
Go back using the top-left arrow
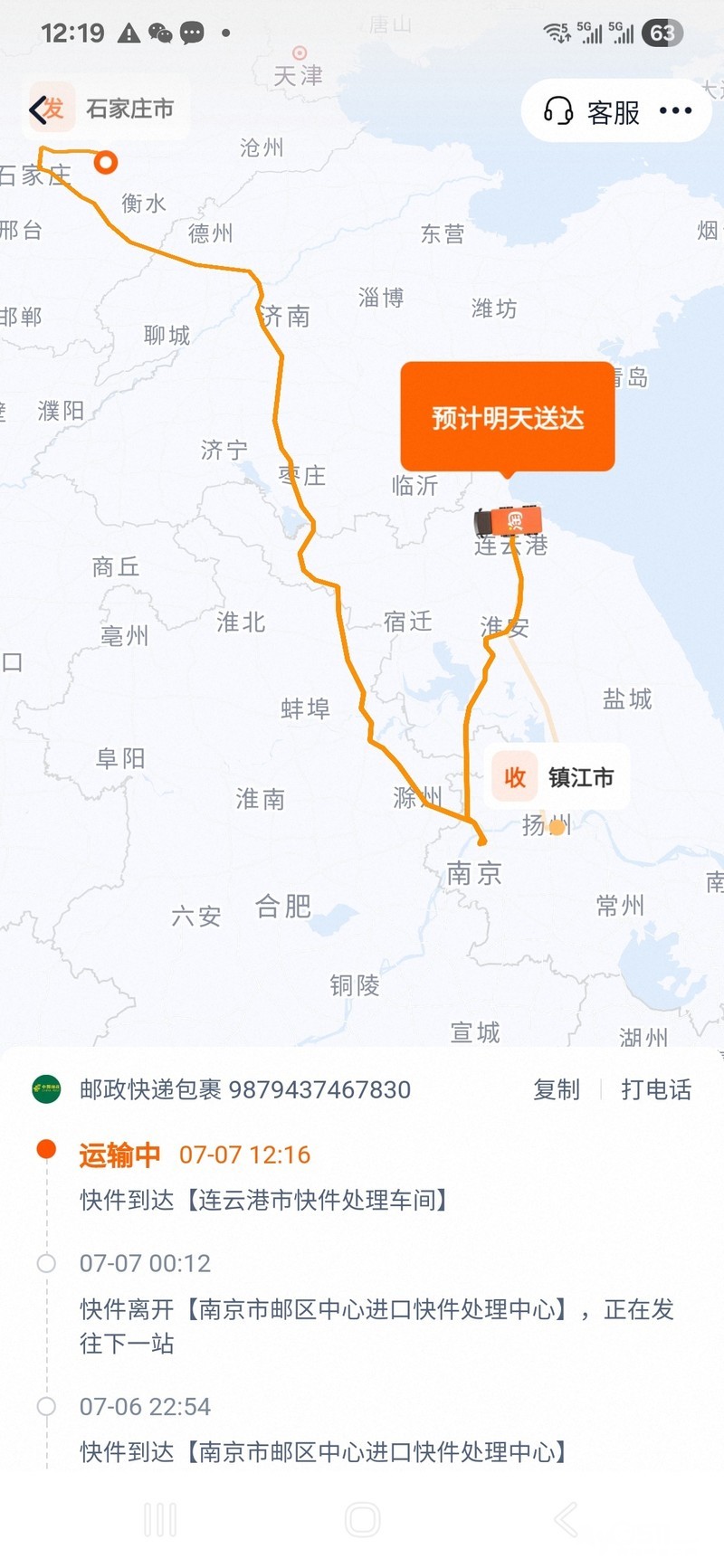[38, 110]
